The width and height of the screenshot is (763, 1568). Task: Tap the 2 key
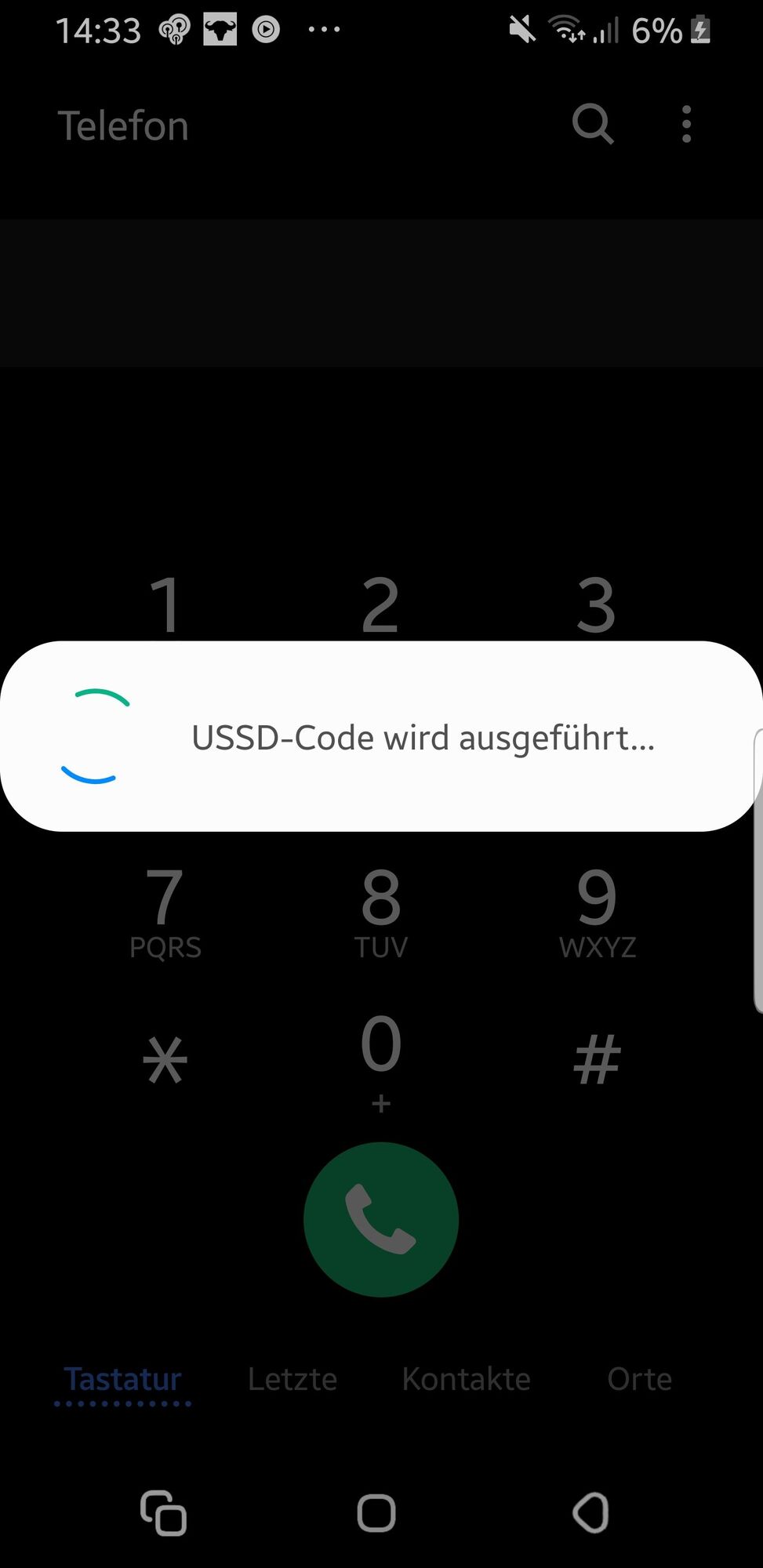[x=380, y=605]
